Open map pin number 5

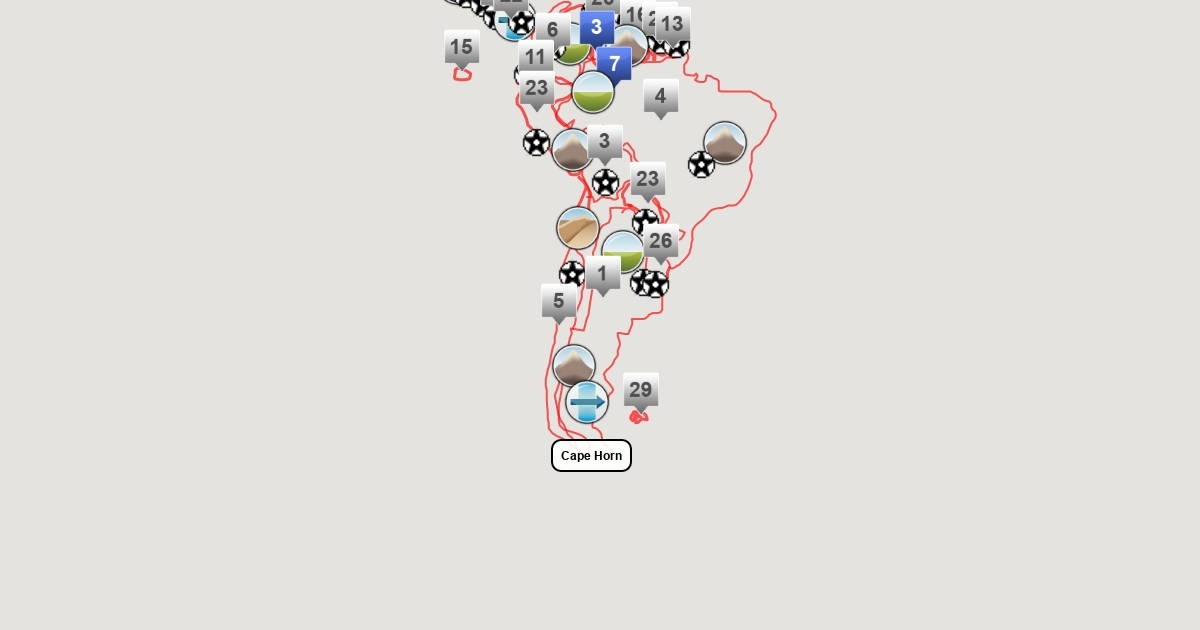pyautogui.click(x=558, y=301)
